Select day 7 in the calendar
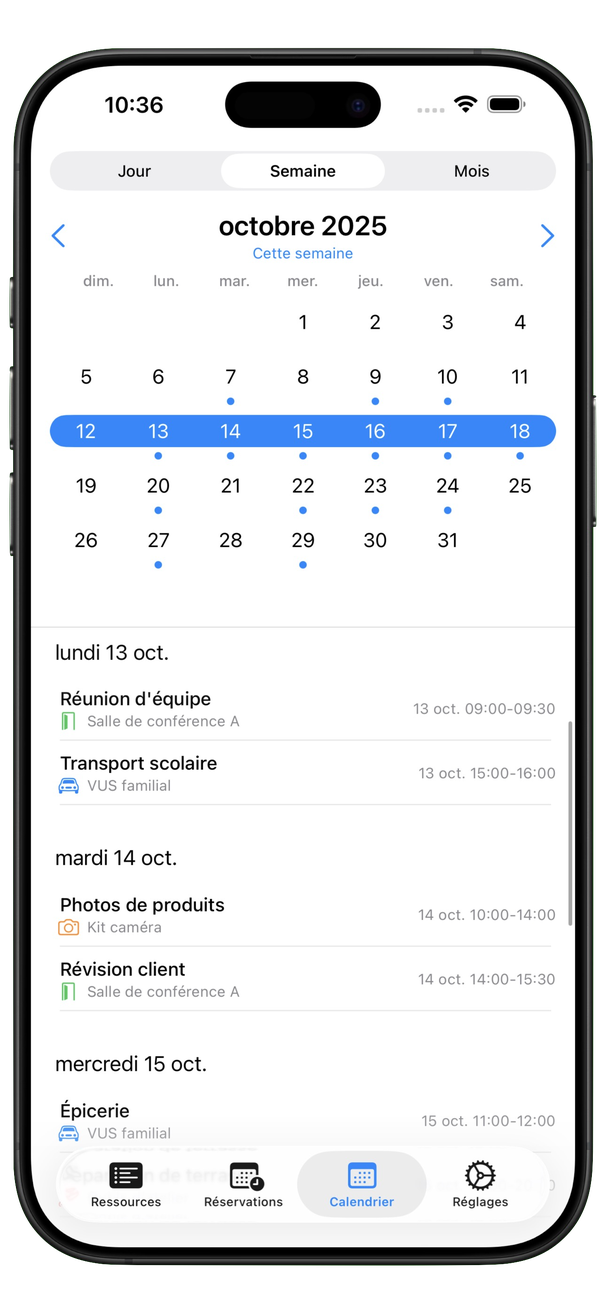 (231, 378)
